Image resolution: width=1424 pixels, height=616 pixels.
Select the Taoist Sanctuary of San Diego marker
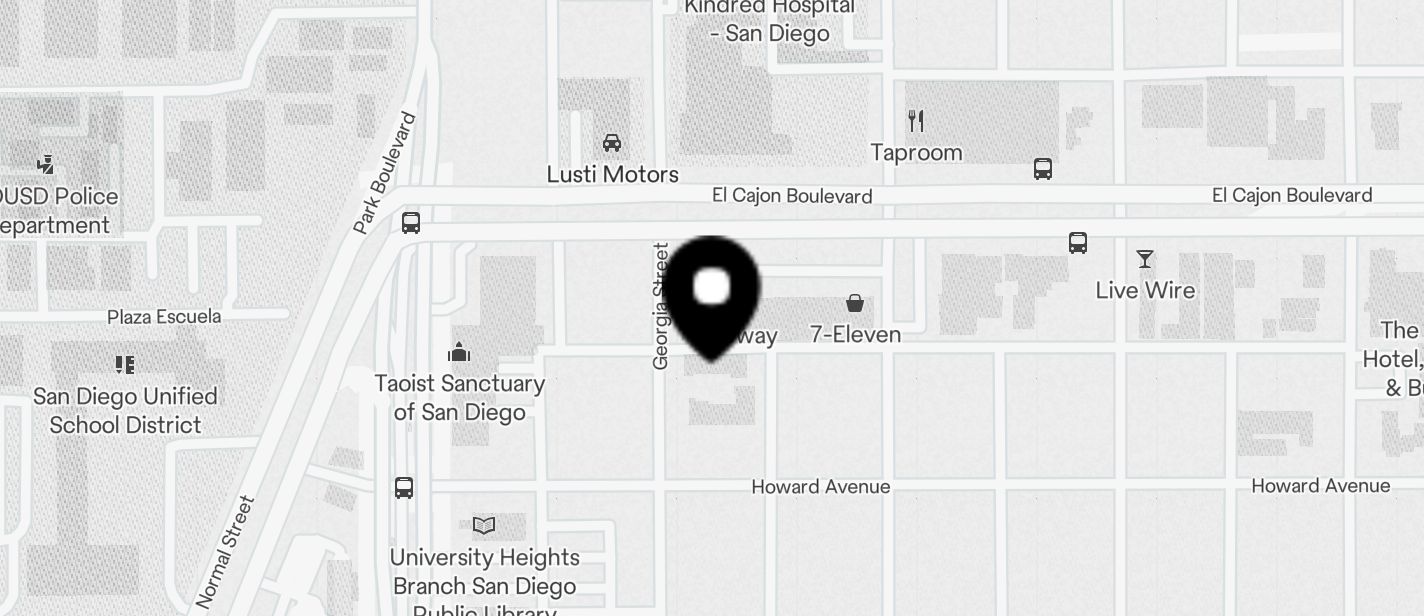pyautogui.click(x=459, y=352)
